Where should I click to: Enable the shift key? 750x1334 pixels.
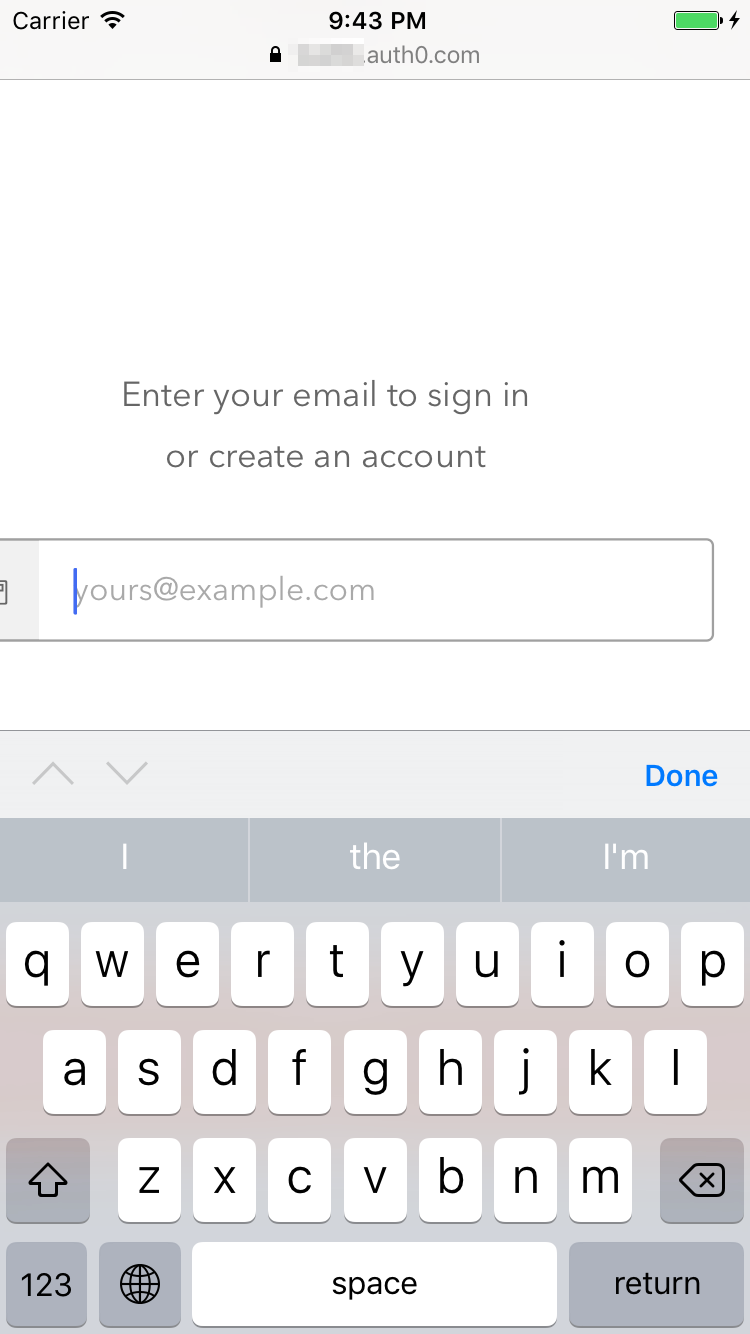point(48,1180)
